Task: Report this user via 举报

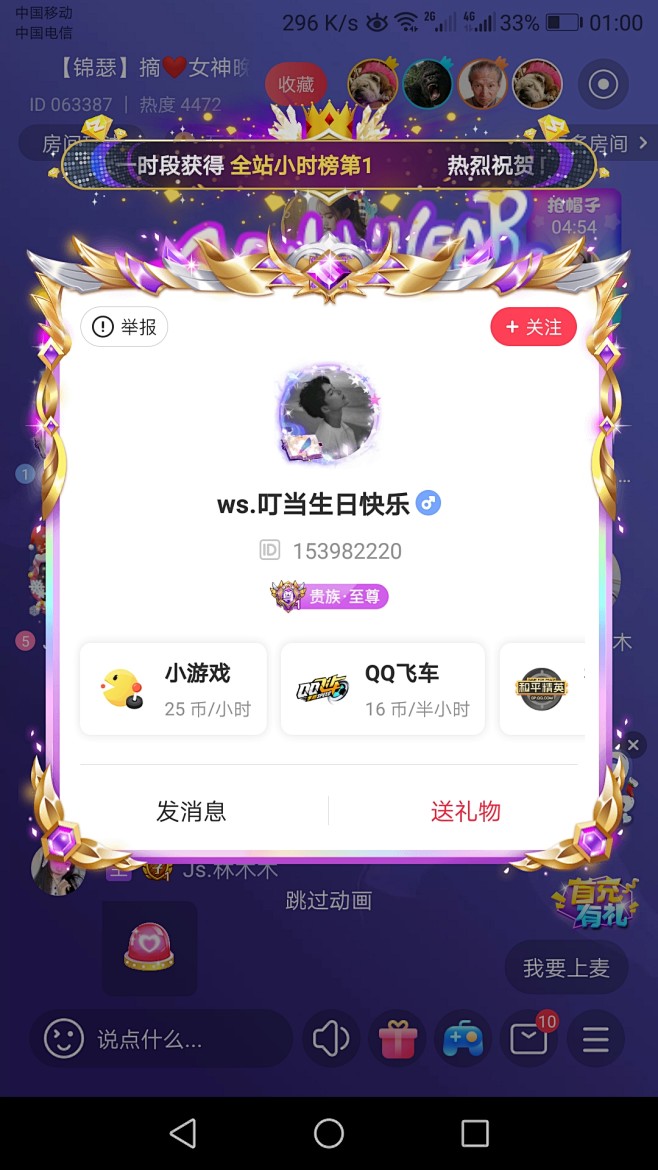Action: tap(124, 327)
